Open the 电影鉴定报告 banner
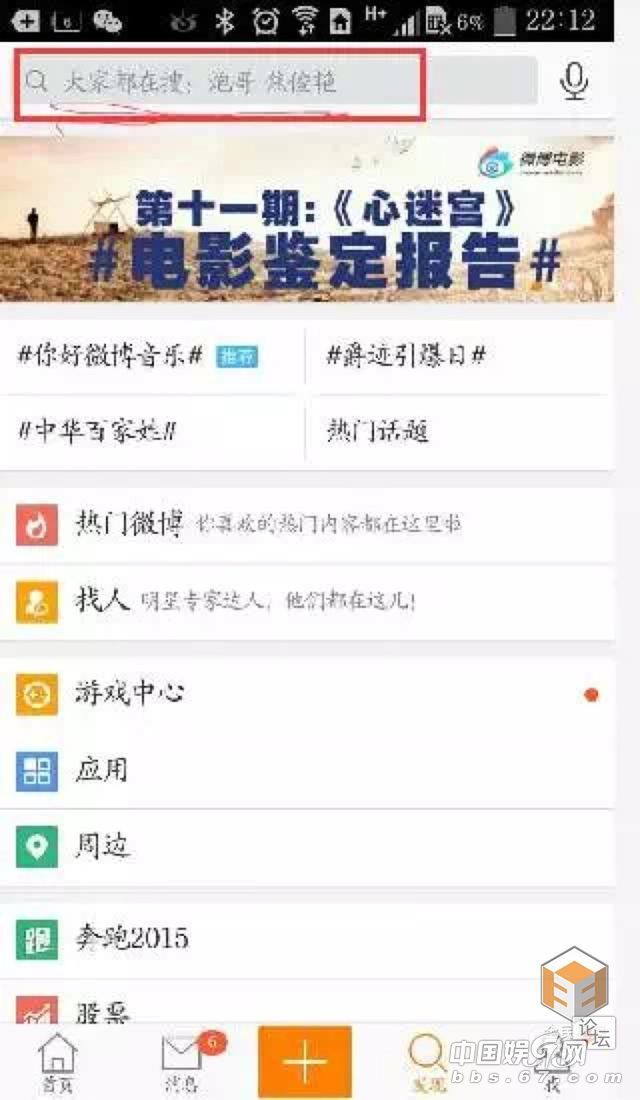This screenshot has width=640, height=1100. 307,218
